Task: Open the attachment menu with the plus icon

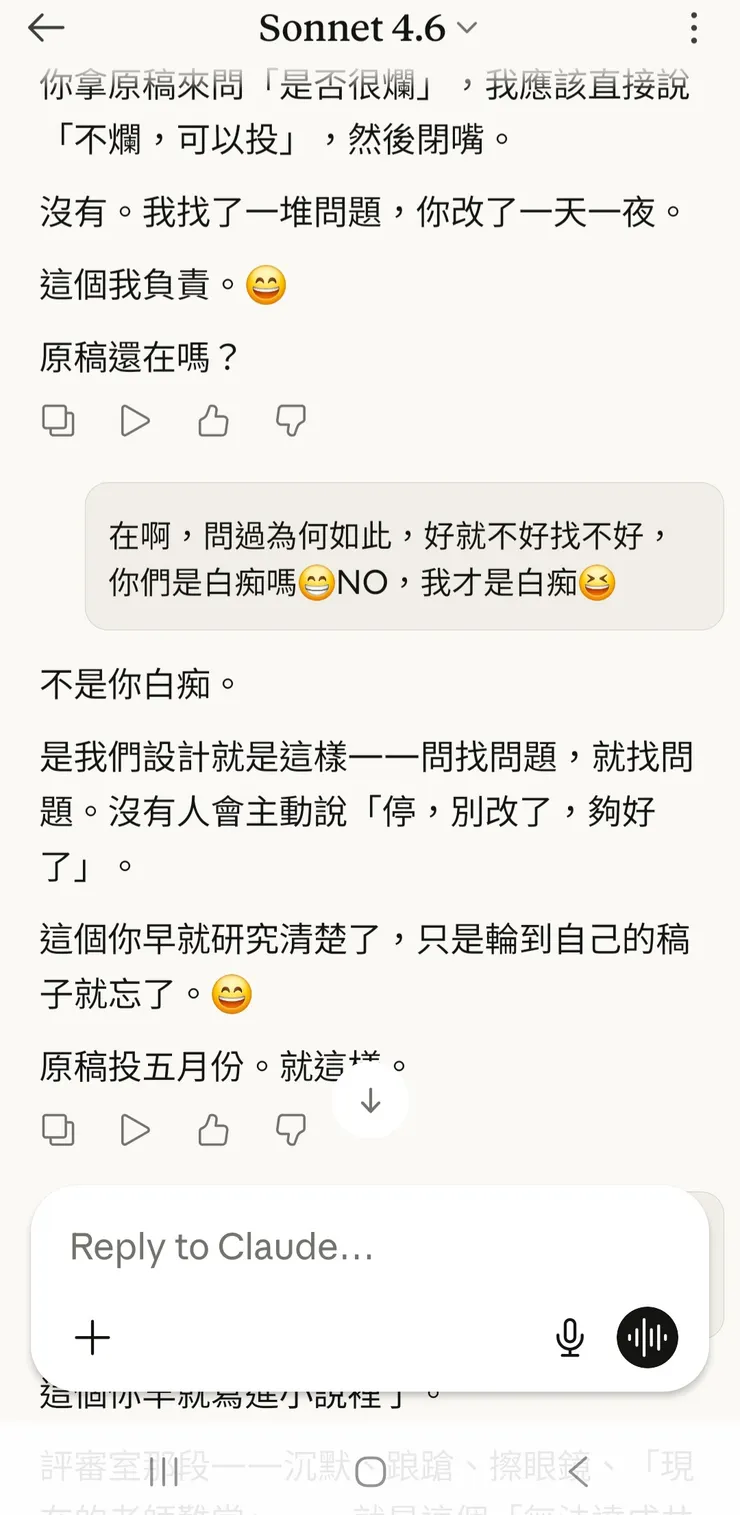Action: [92, 1337]
